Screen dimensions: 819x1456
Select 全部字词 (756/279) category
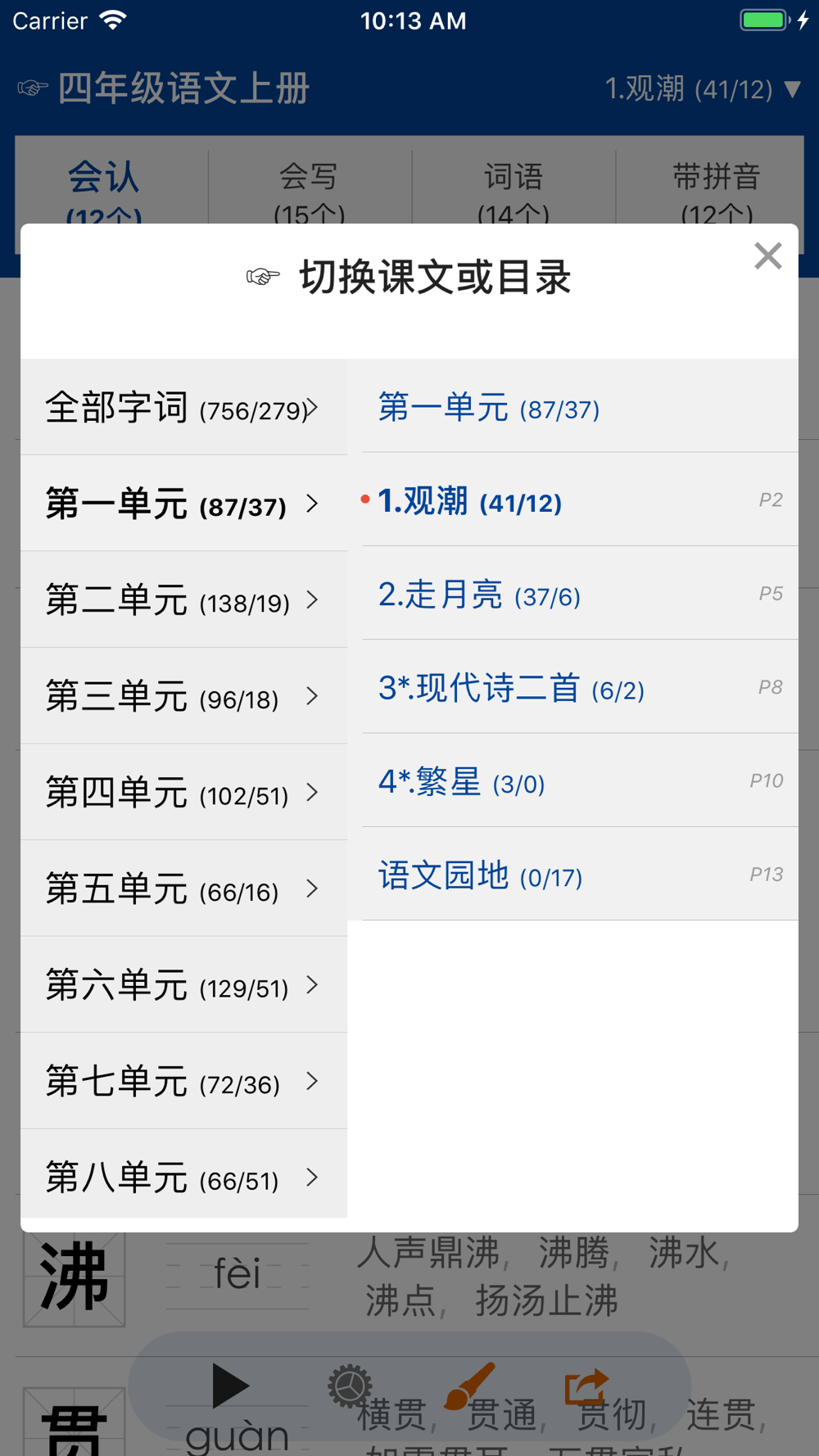coord(183,407)
